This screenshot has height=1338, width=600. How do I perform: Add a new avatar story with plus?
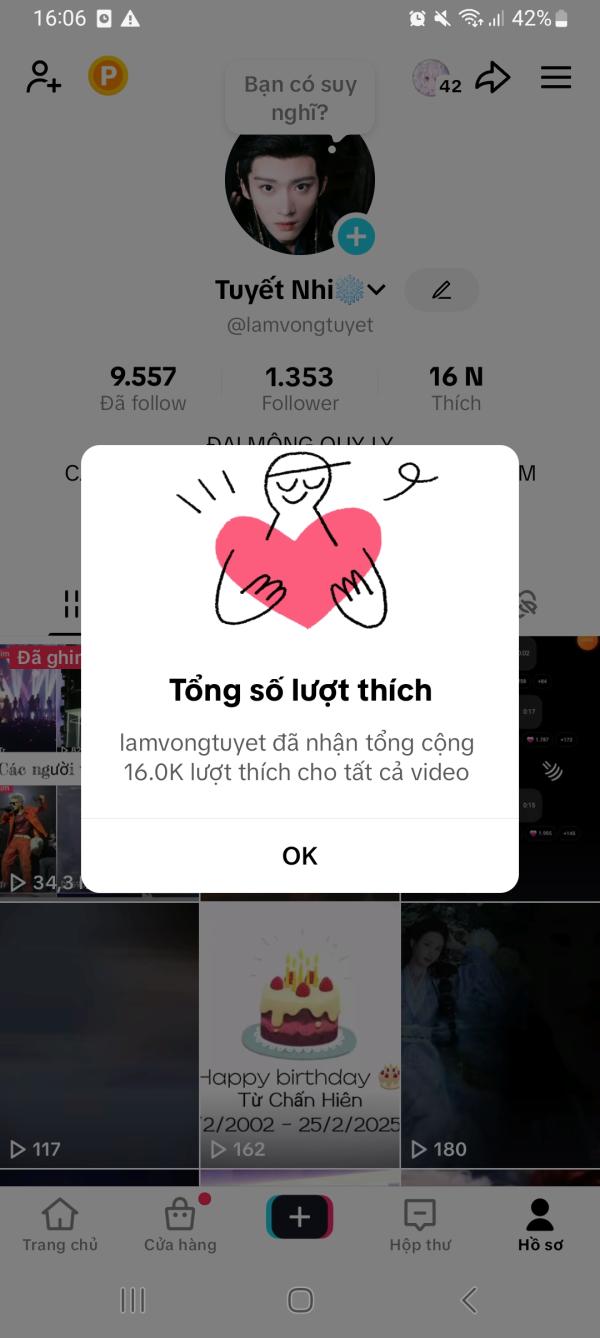355,237
